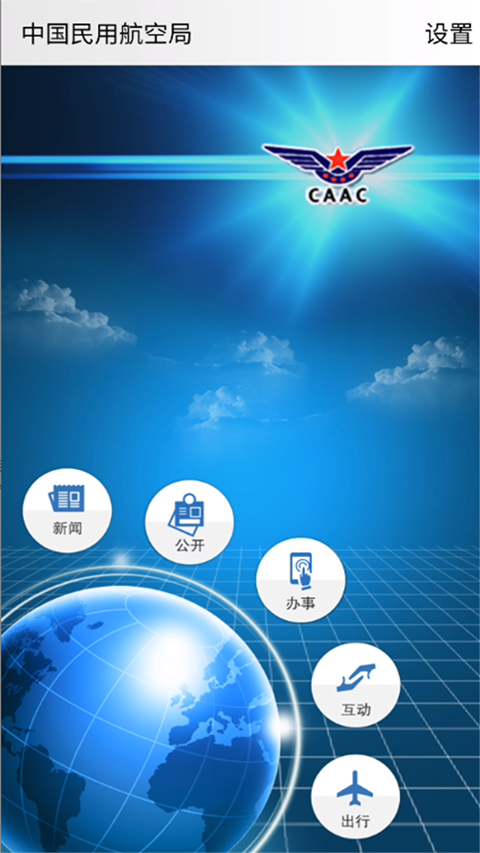The height and width of the screenshot is (853, 480).
Task: Select the 办事 services button
Action: [x=300, y=580]
